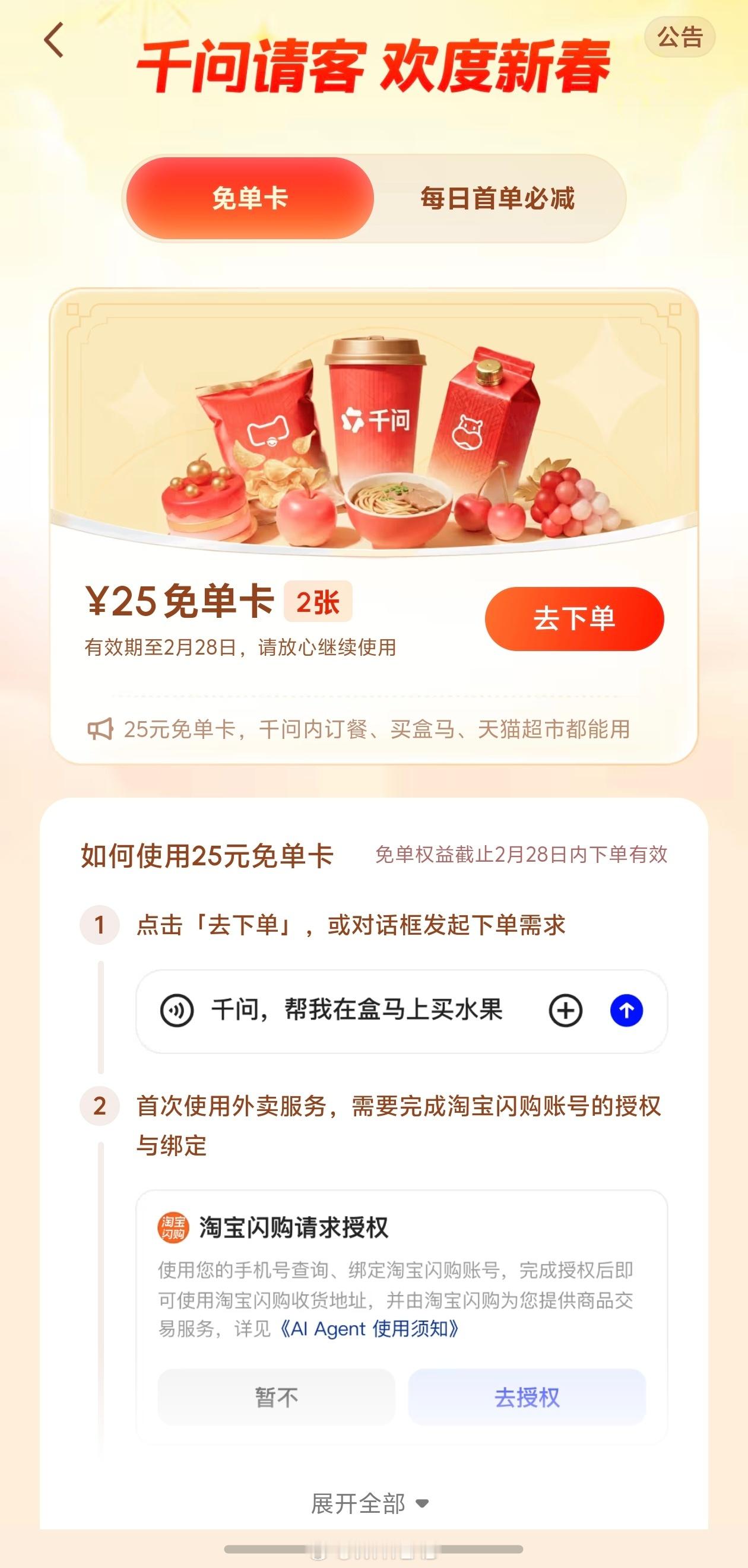Switch to the 每日首单必减 tab

(498, 198)
